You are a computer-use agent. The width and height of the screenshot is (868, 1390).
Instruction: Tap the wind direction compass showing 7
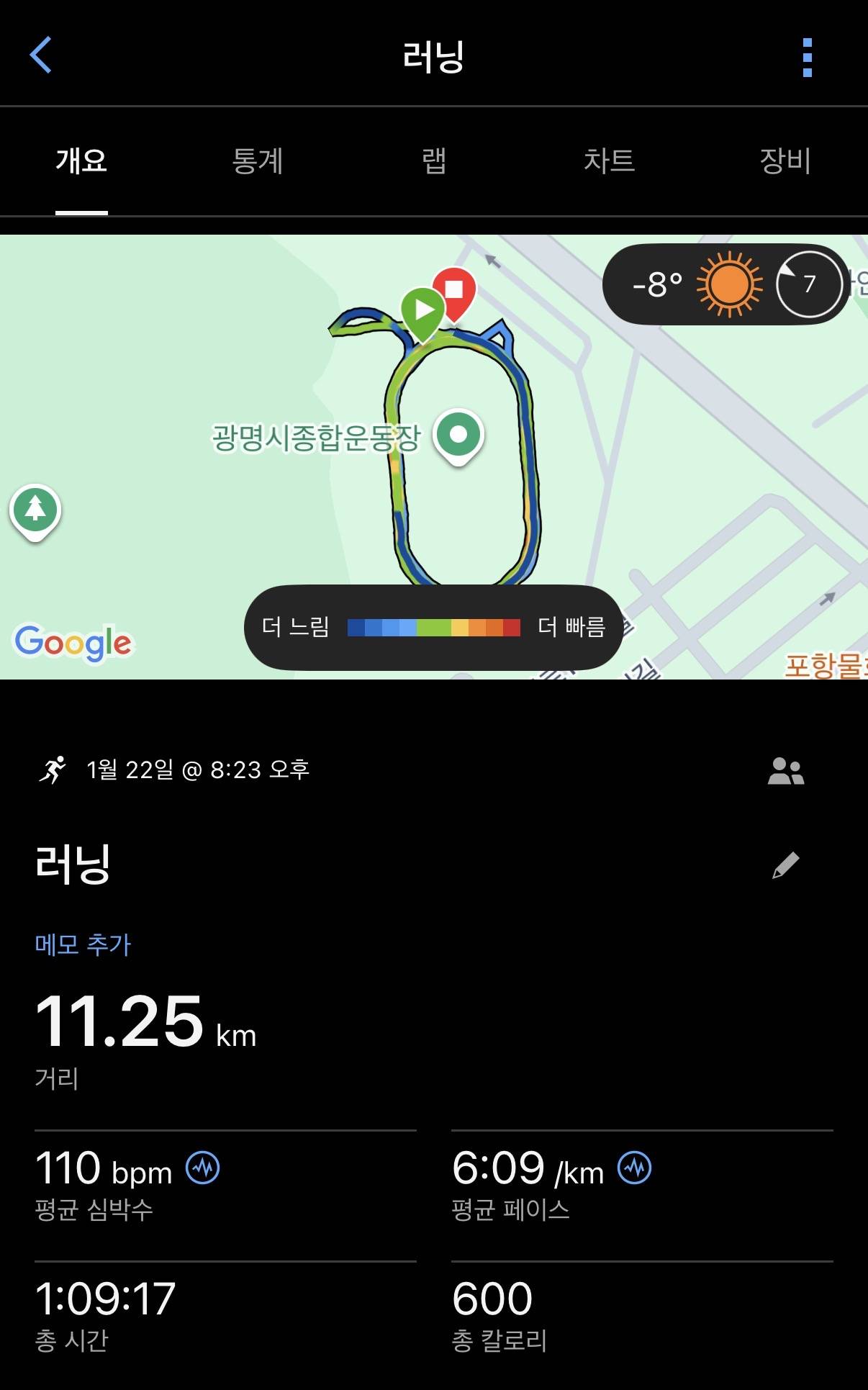coord(809,284)
